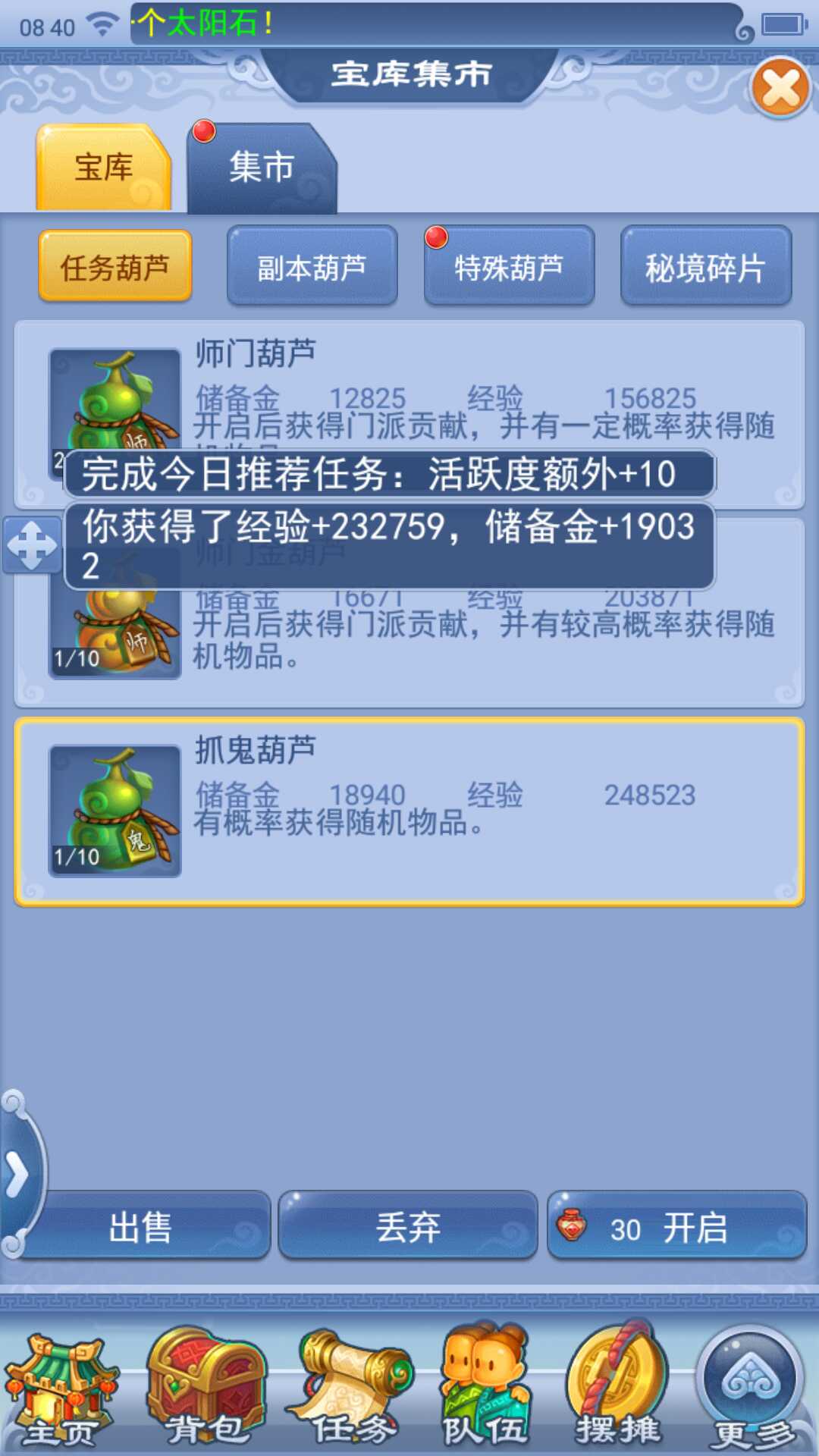Screen dimensions: 819x1456
Task: Tap 开启 to open the gourd
Action: tap(676, 1226)
